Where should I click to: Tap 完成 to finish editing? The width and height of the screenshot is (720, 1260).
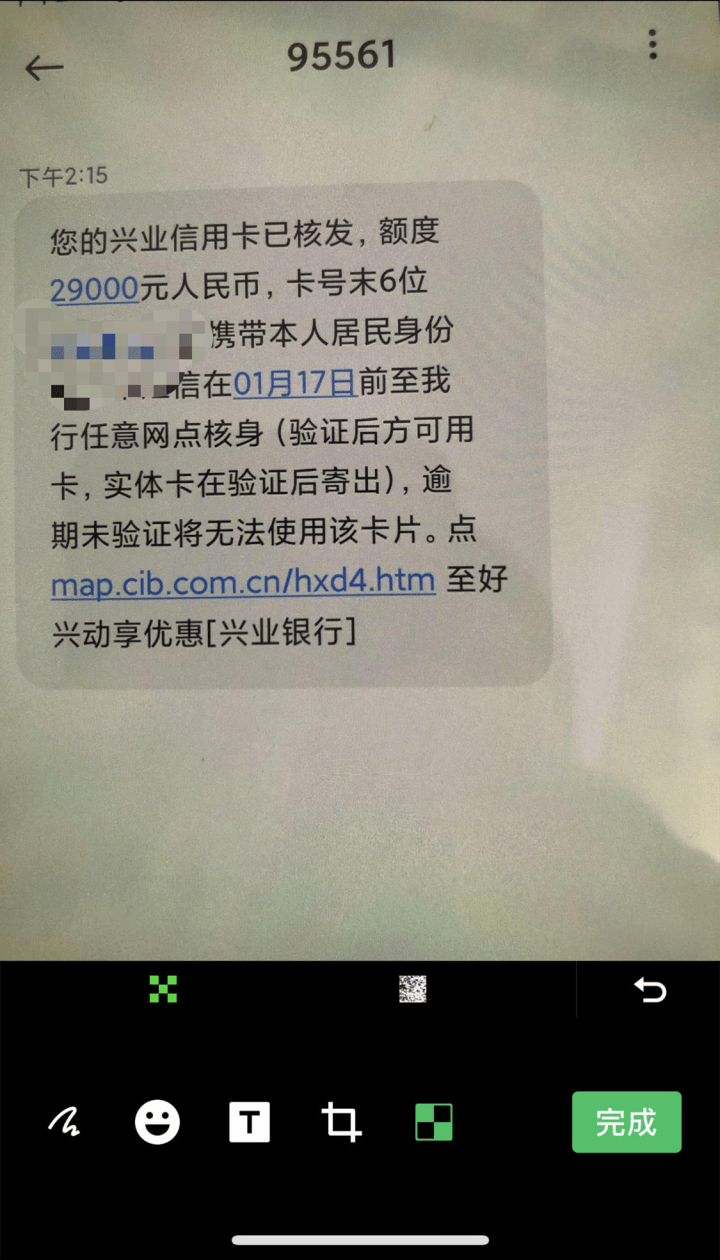[x=626, y=1122]
